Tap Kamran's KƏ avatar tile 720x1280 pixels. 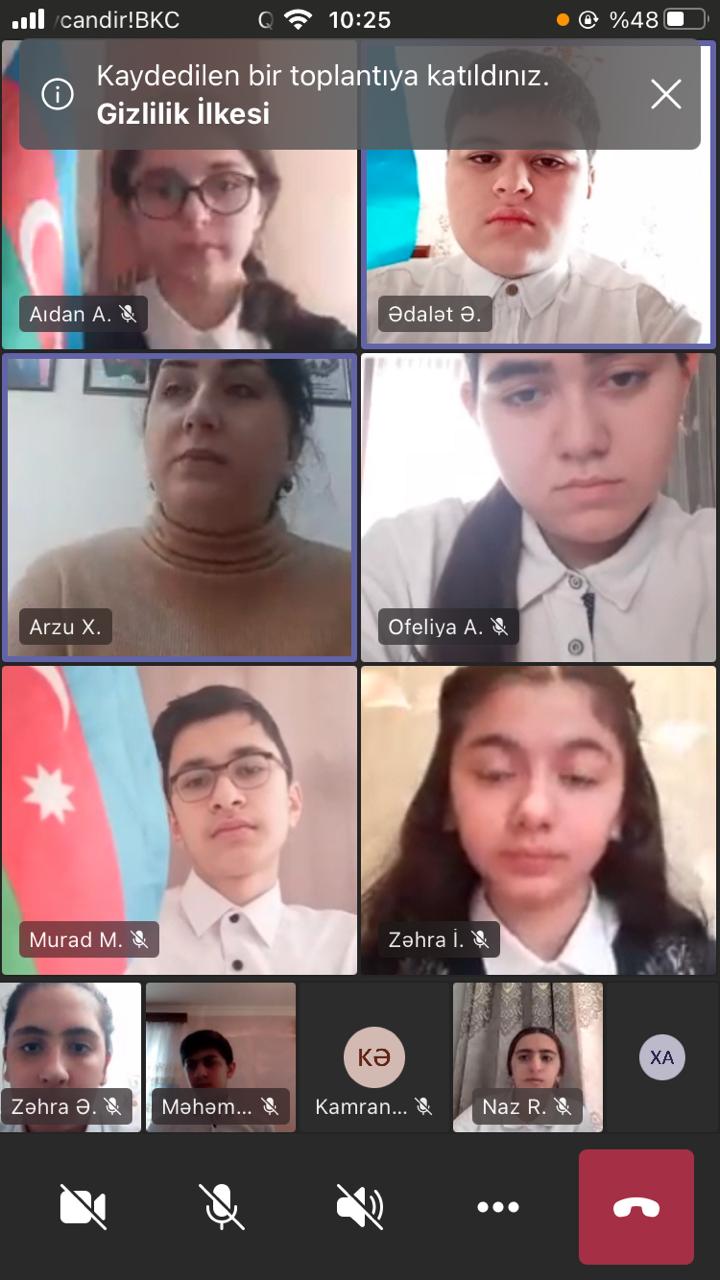[374, 1057]
